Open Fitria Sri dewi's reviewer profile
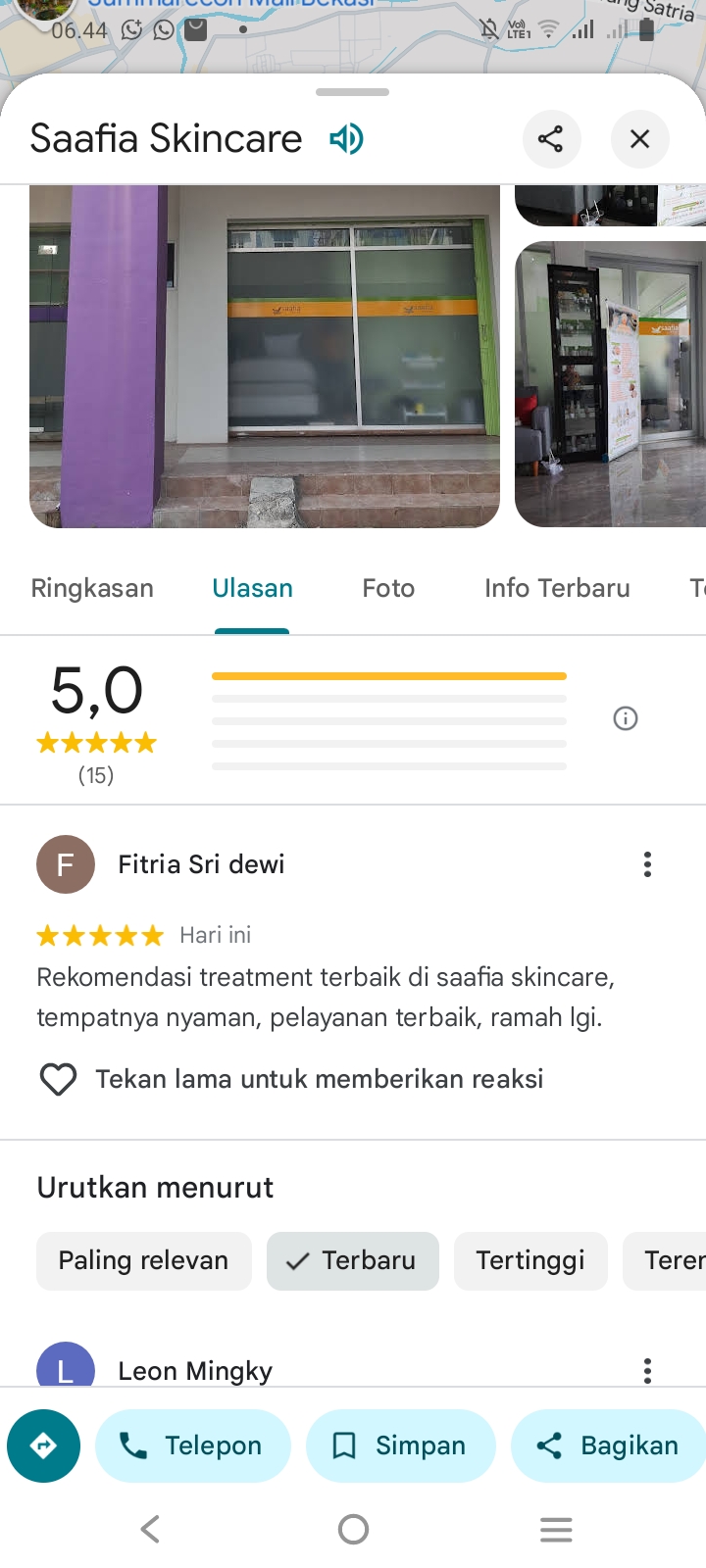The height and width of the screenshot is (1568, 706). pos(66,864)
